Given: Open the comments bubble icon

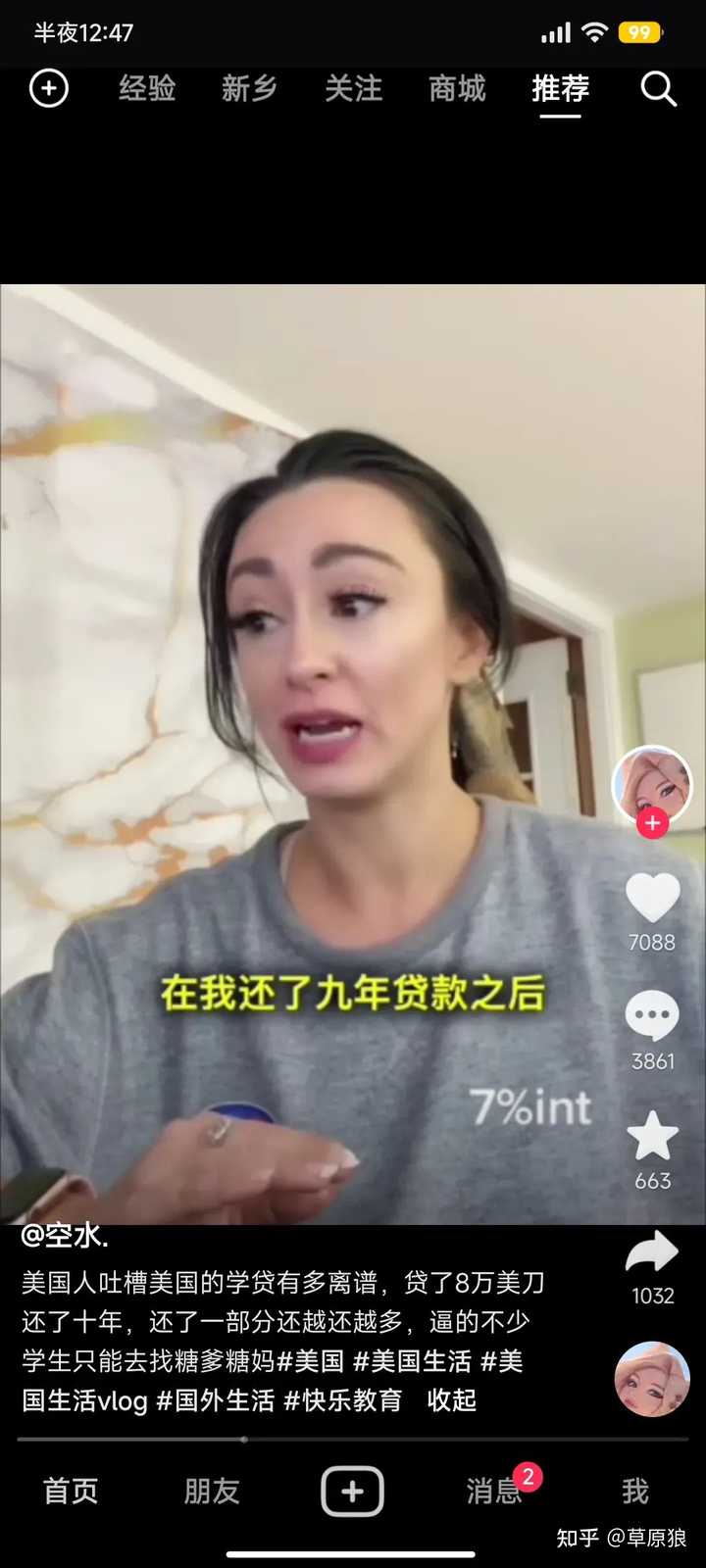Looking at the screenshot, I should (x=652, y=1015).
